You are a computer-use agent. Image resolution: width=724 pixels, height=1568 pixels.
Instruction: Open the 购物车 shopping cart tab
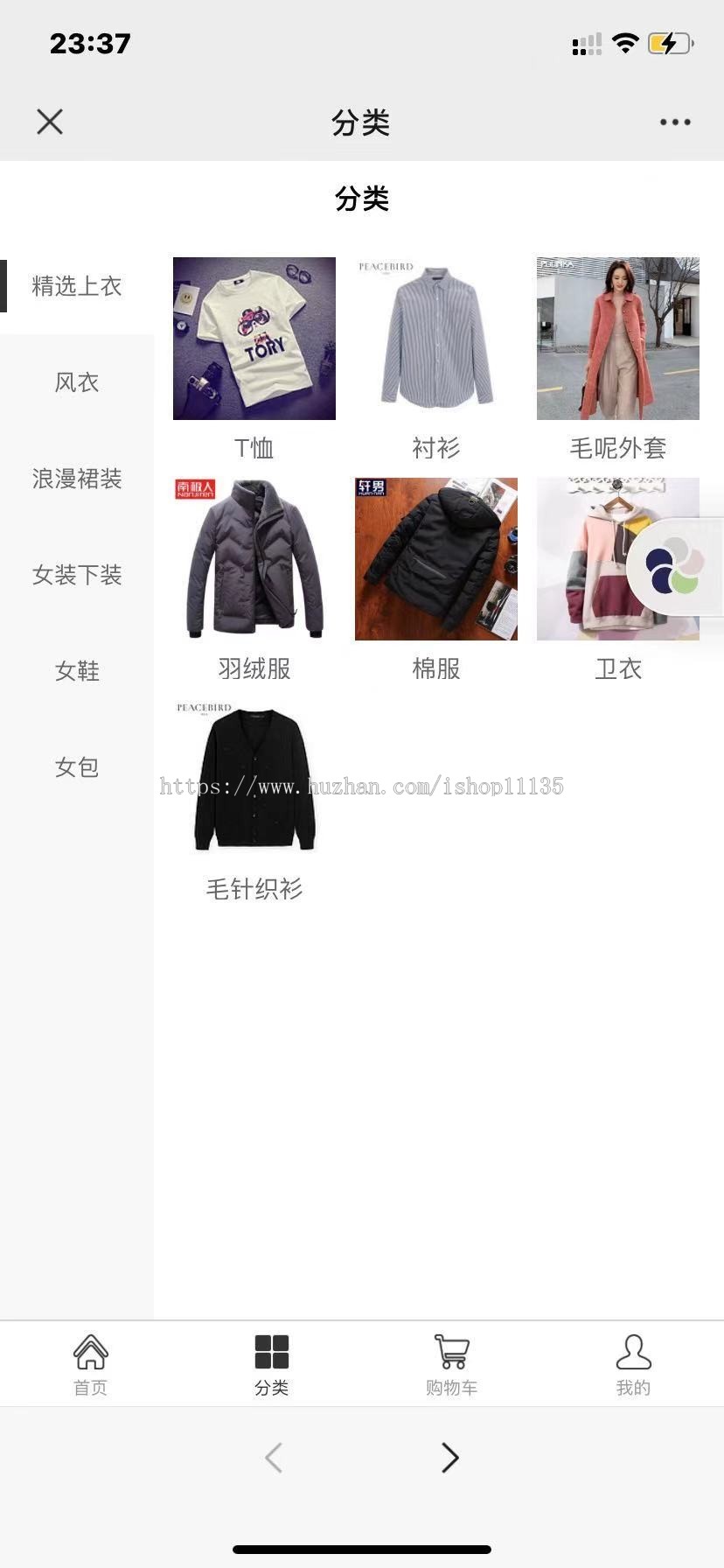452,1363
